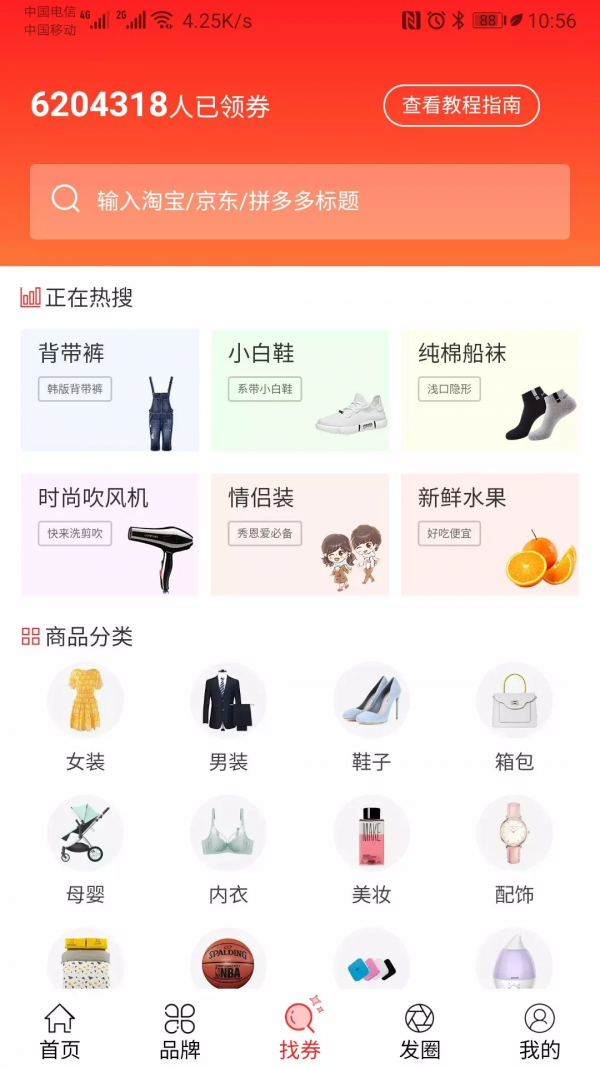Open the 我的 profile tab
The height and width of the screenshot is (1067, 600).
(539, 1032)
